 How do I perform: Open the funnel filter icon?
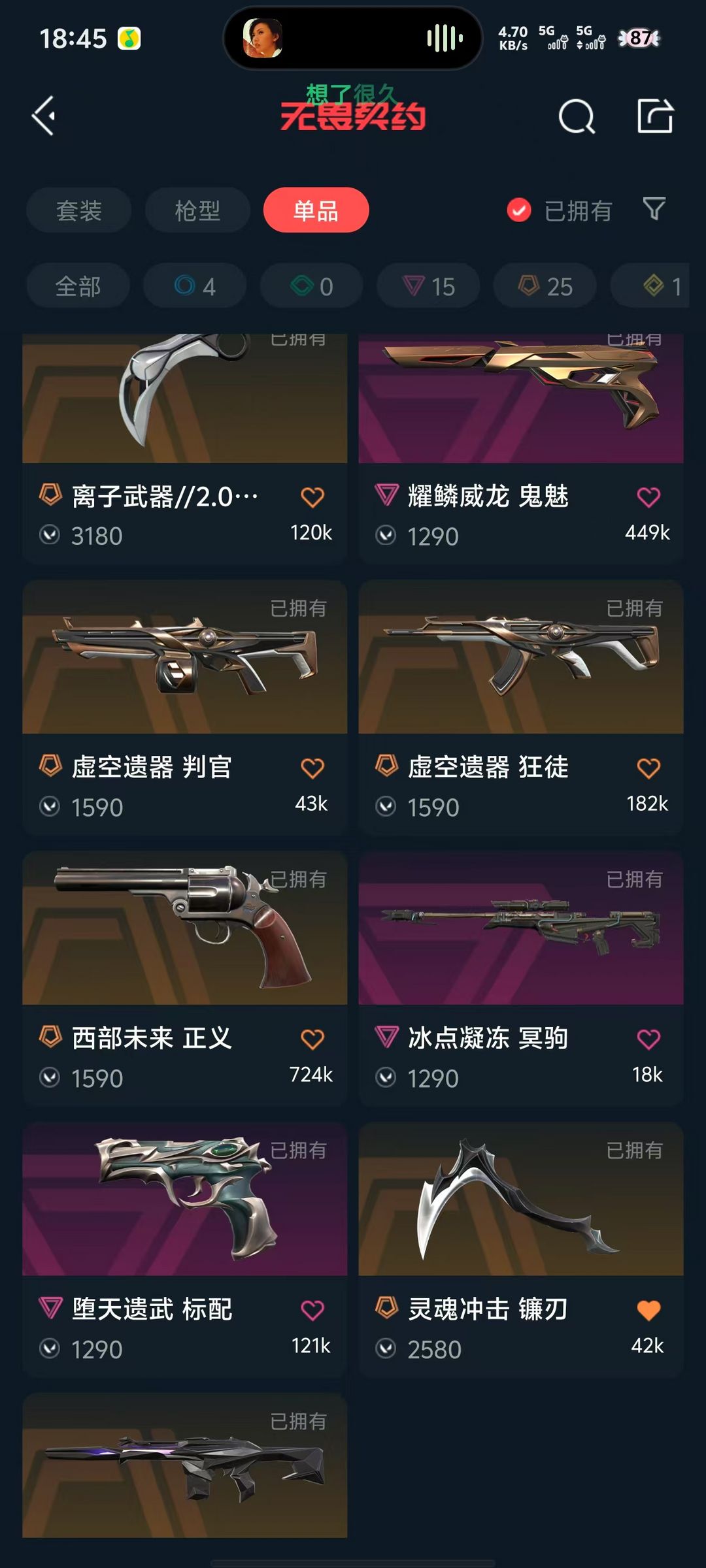654,209
